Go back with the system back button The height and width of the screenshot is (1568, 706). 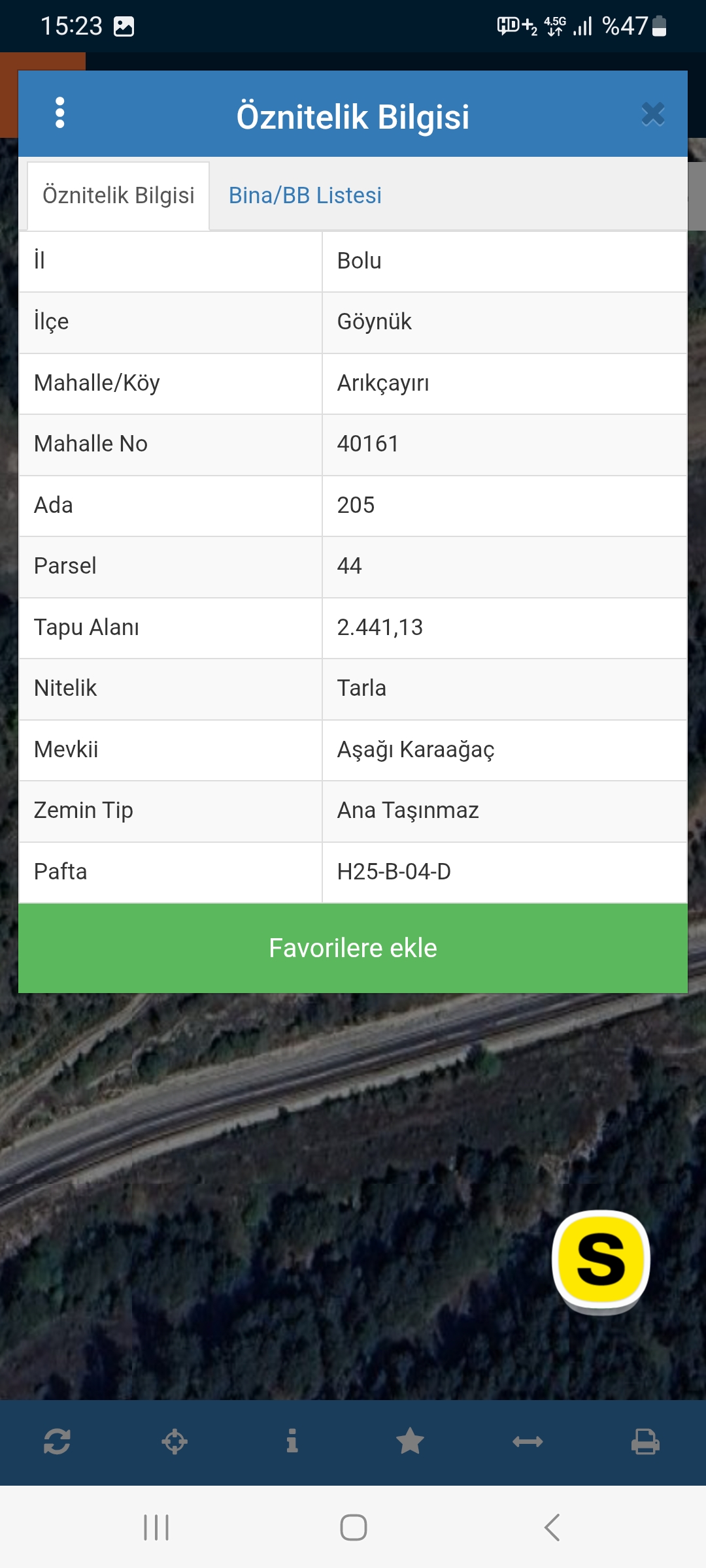tap(552, 1527)
